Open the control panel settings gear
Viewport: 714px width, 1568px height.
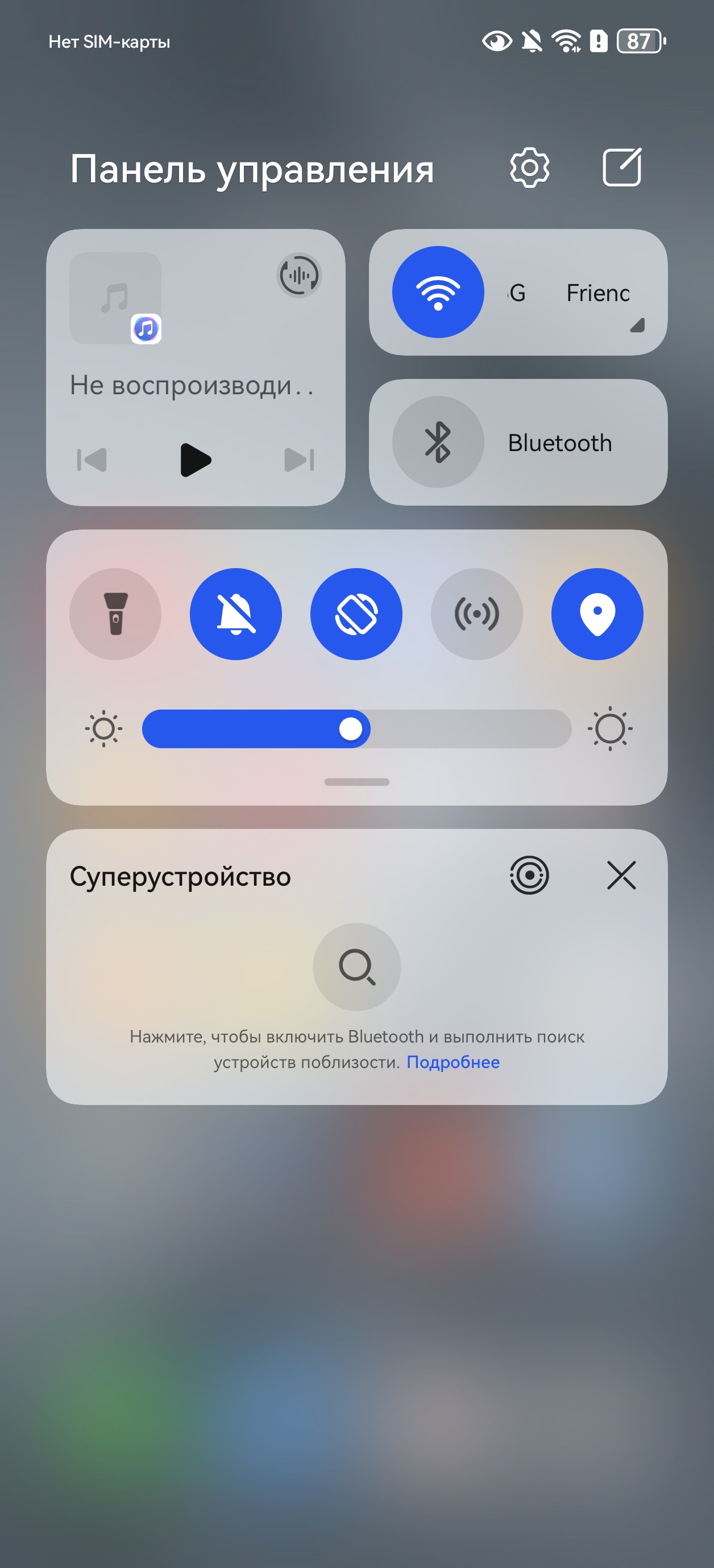point(529,168)
